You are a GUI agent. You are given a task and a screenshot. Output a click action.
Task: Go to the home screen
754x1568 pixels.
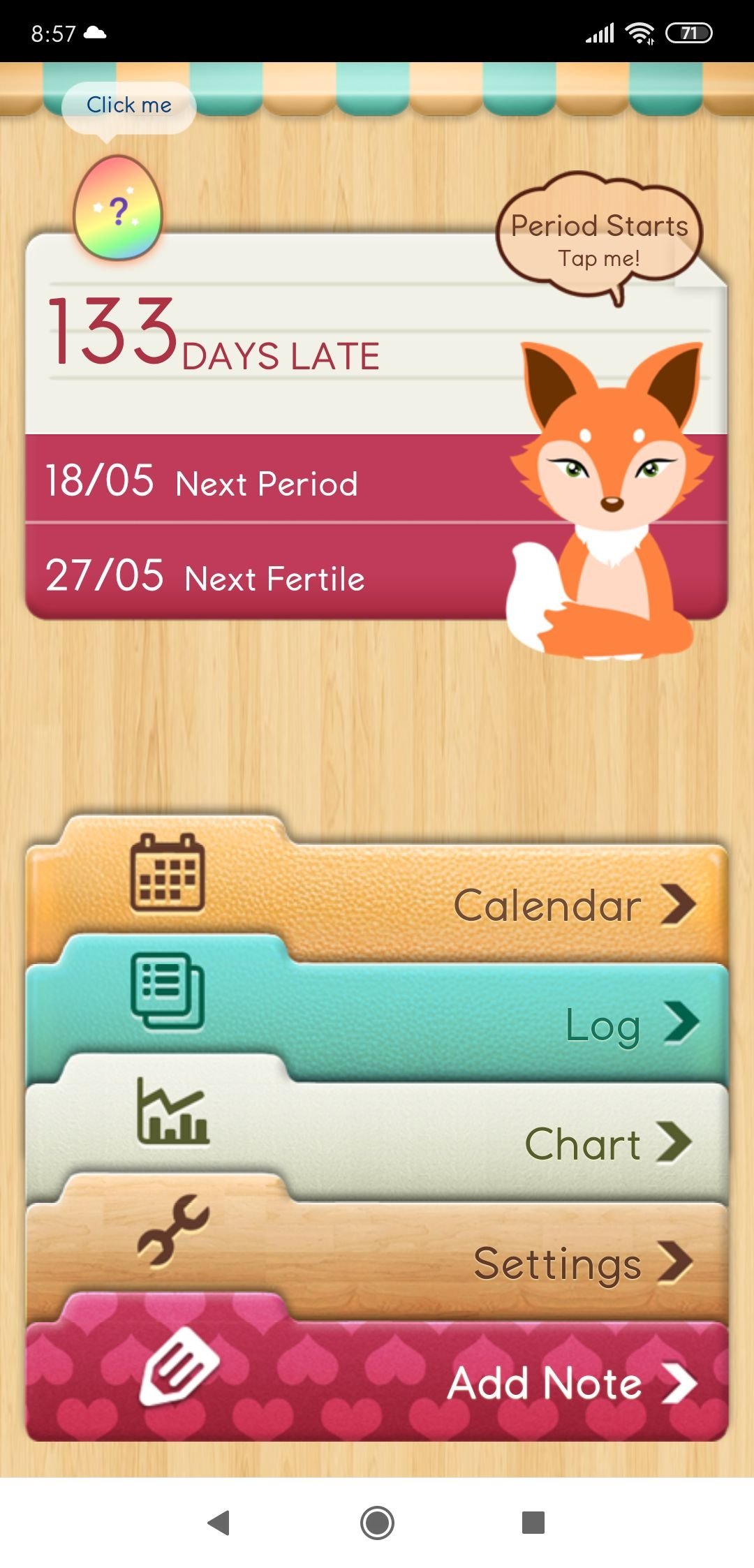(377, 1522)
